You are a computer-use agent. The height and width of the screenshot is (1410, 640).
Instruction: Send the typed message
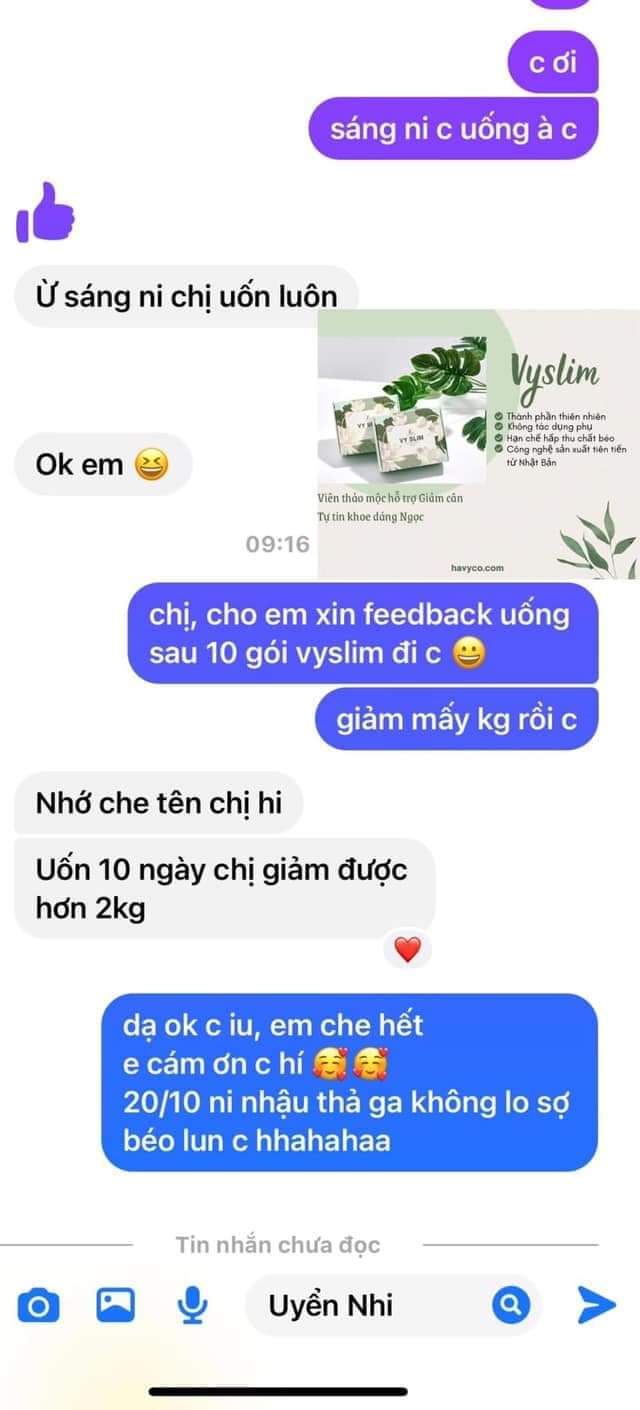tap(596, 1305)
